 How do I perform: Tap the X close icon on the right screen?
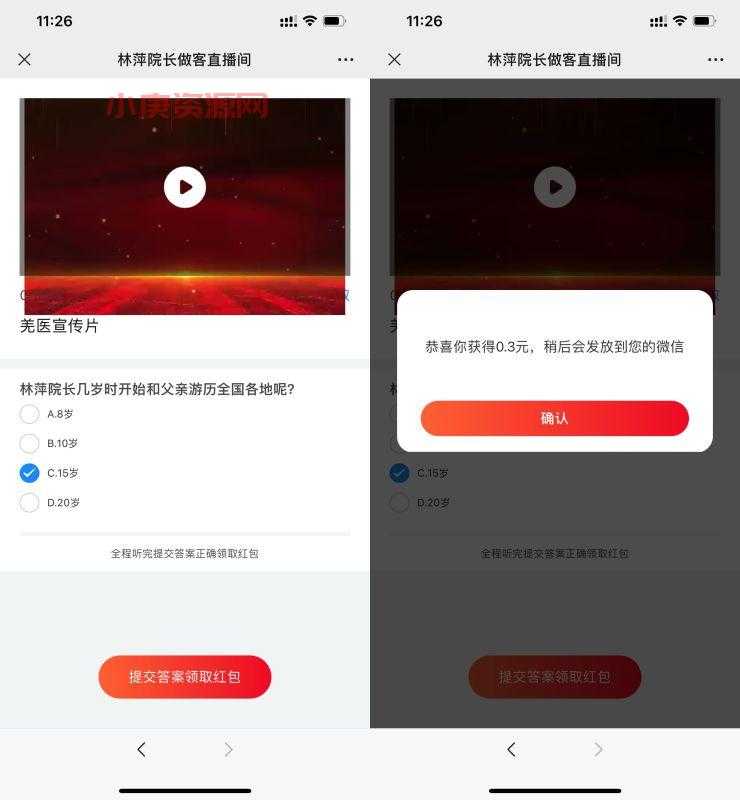pyautogui.click(x=394, y=60)
